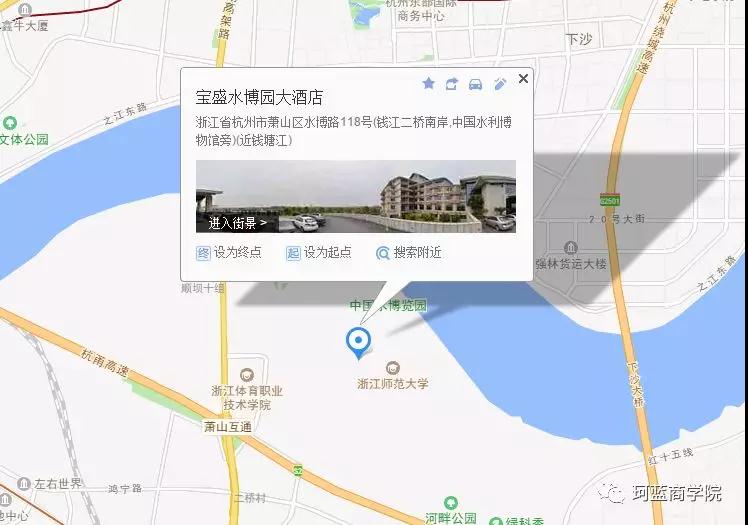This screenshot has width=748, height=525.
Task: Close the hotel info popup
Action: pos(522,79)
